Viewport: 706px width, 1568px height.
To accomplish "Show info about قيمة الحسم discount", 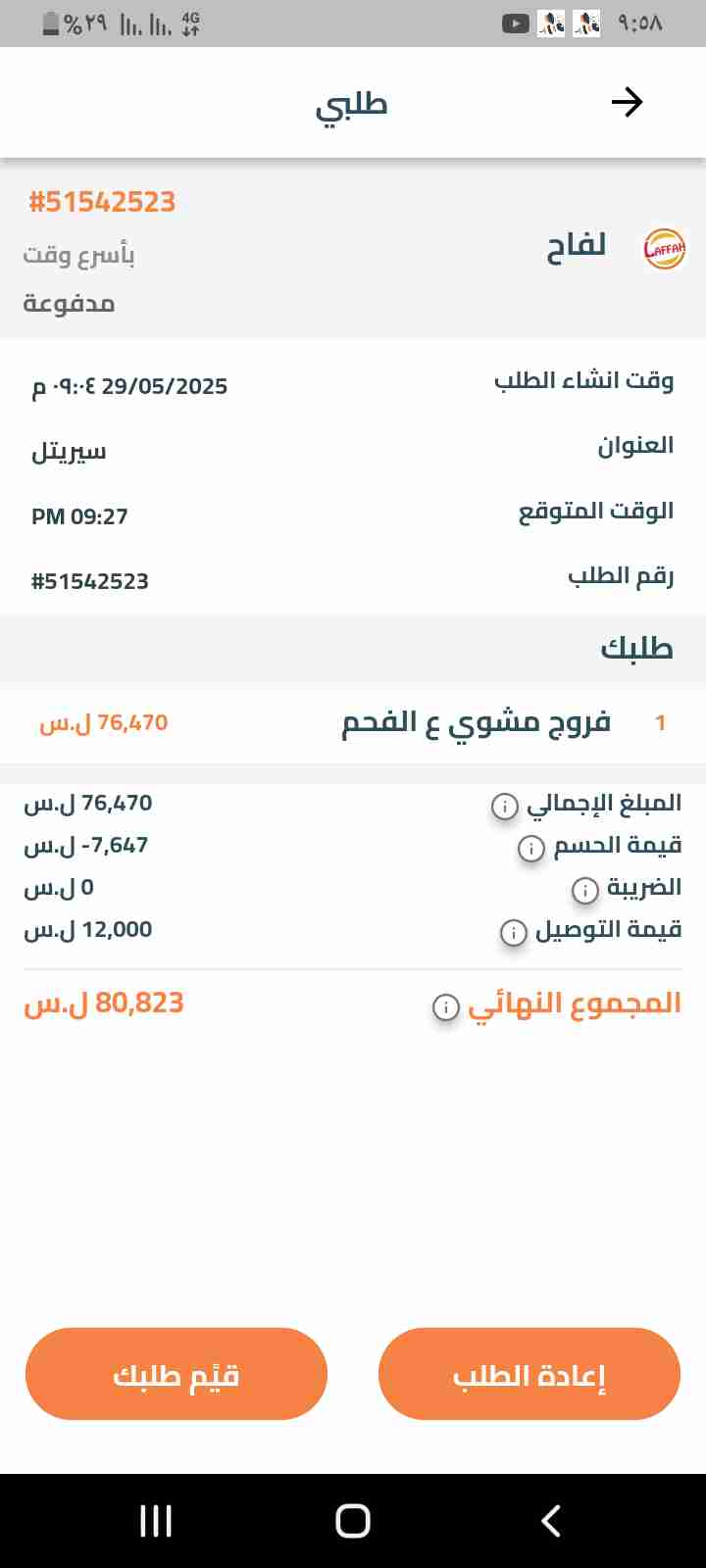I will point(530,849).
